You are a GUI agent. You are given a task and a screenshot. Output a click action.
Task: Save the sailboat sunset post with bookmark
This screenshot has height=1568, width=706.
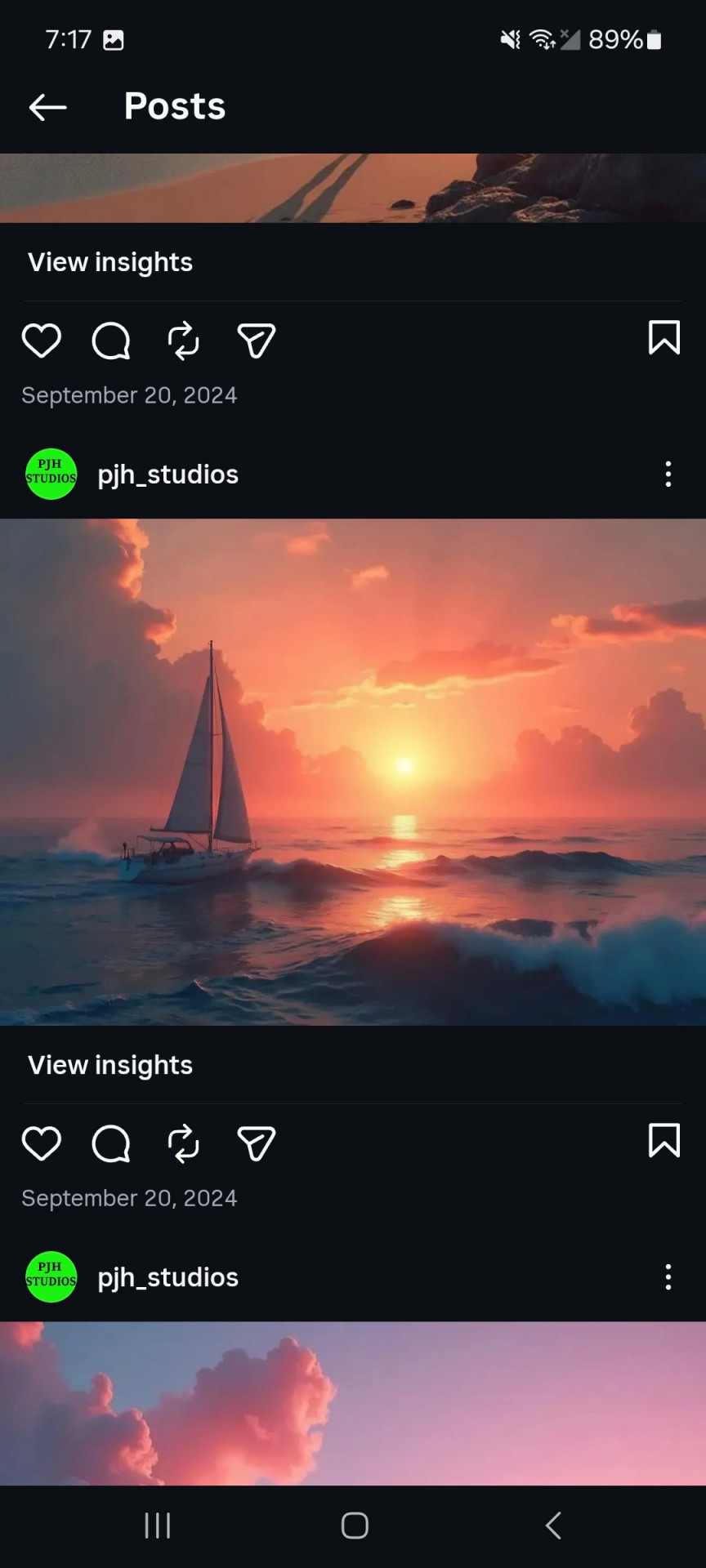664,1140
